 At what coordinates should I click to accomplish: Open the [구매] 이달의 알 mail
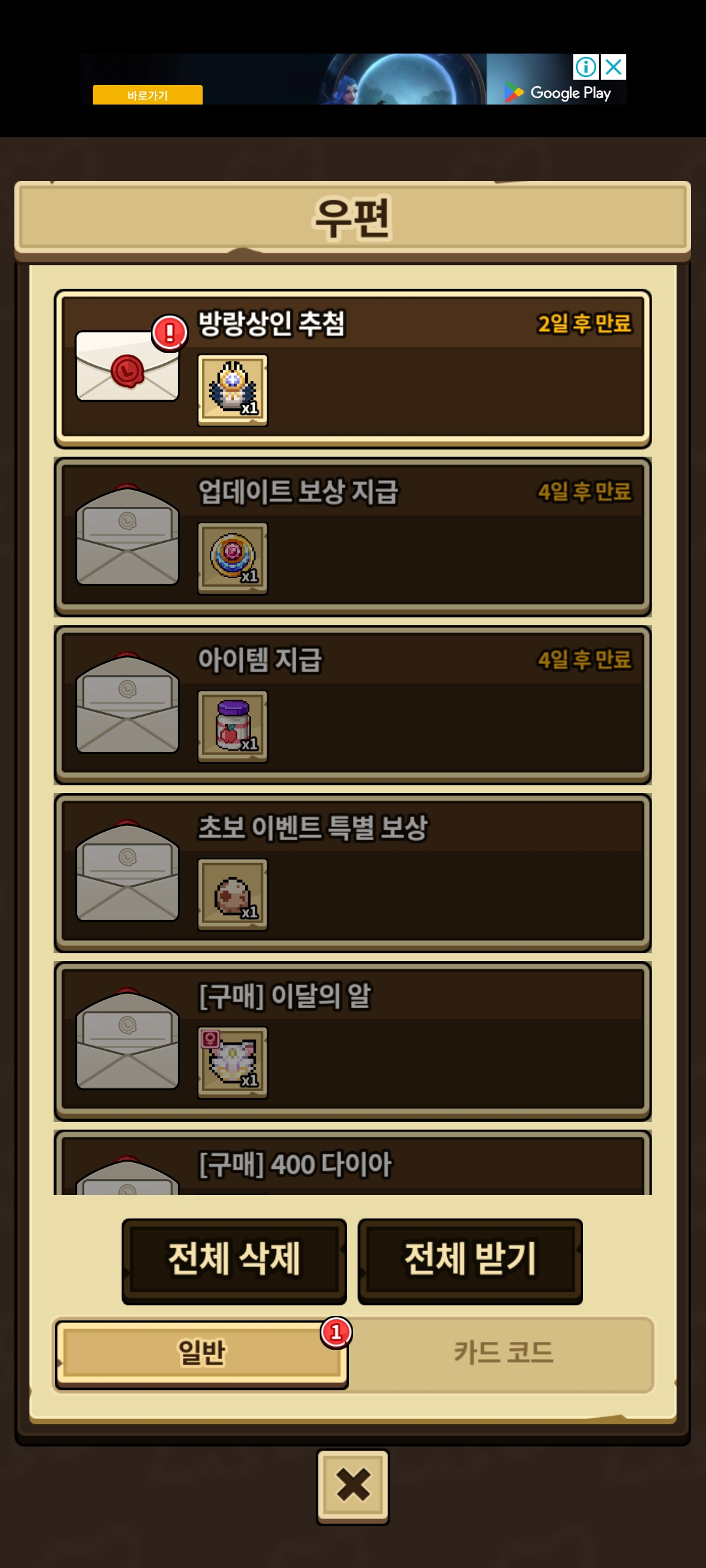click(353, 1041)
